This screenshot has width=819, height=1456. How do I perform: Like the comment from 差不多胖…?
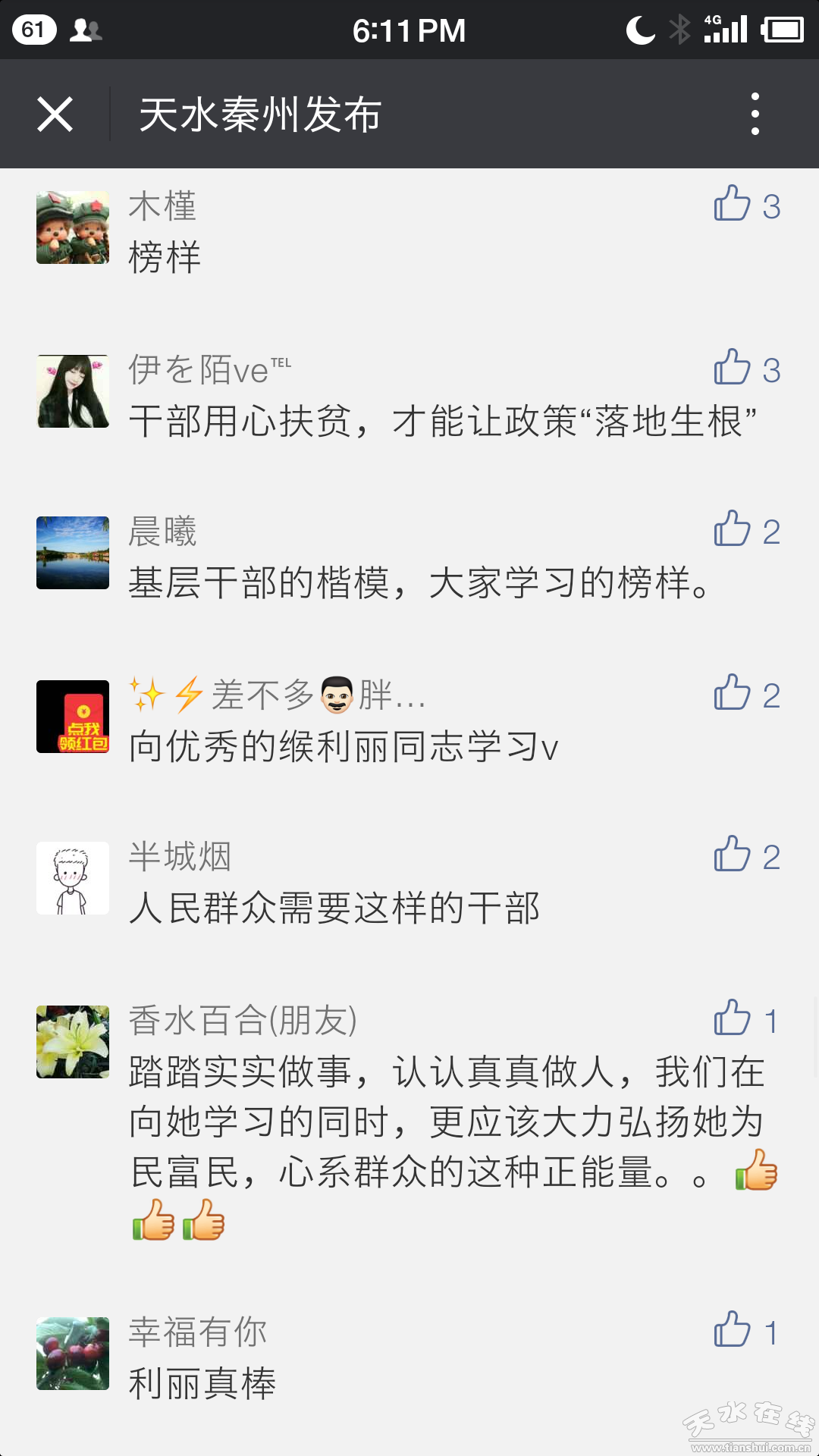tap(733, 694)
